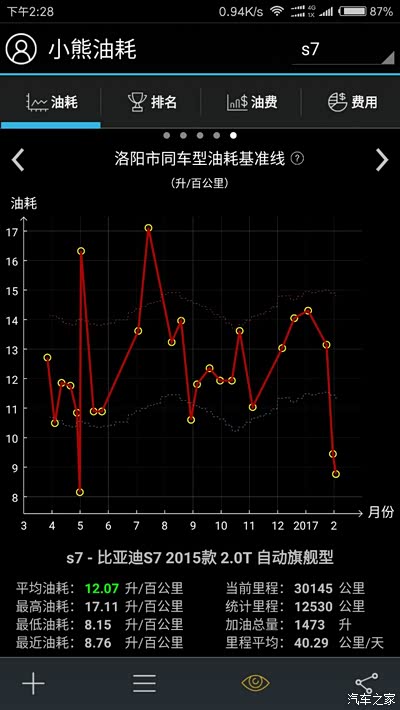This screenshot has width=400, height=710.
Task: Switch to the 排名 tab
Action: pyautogui.click(x=152, y=102)
